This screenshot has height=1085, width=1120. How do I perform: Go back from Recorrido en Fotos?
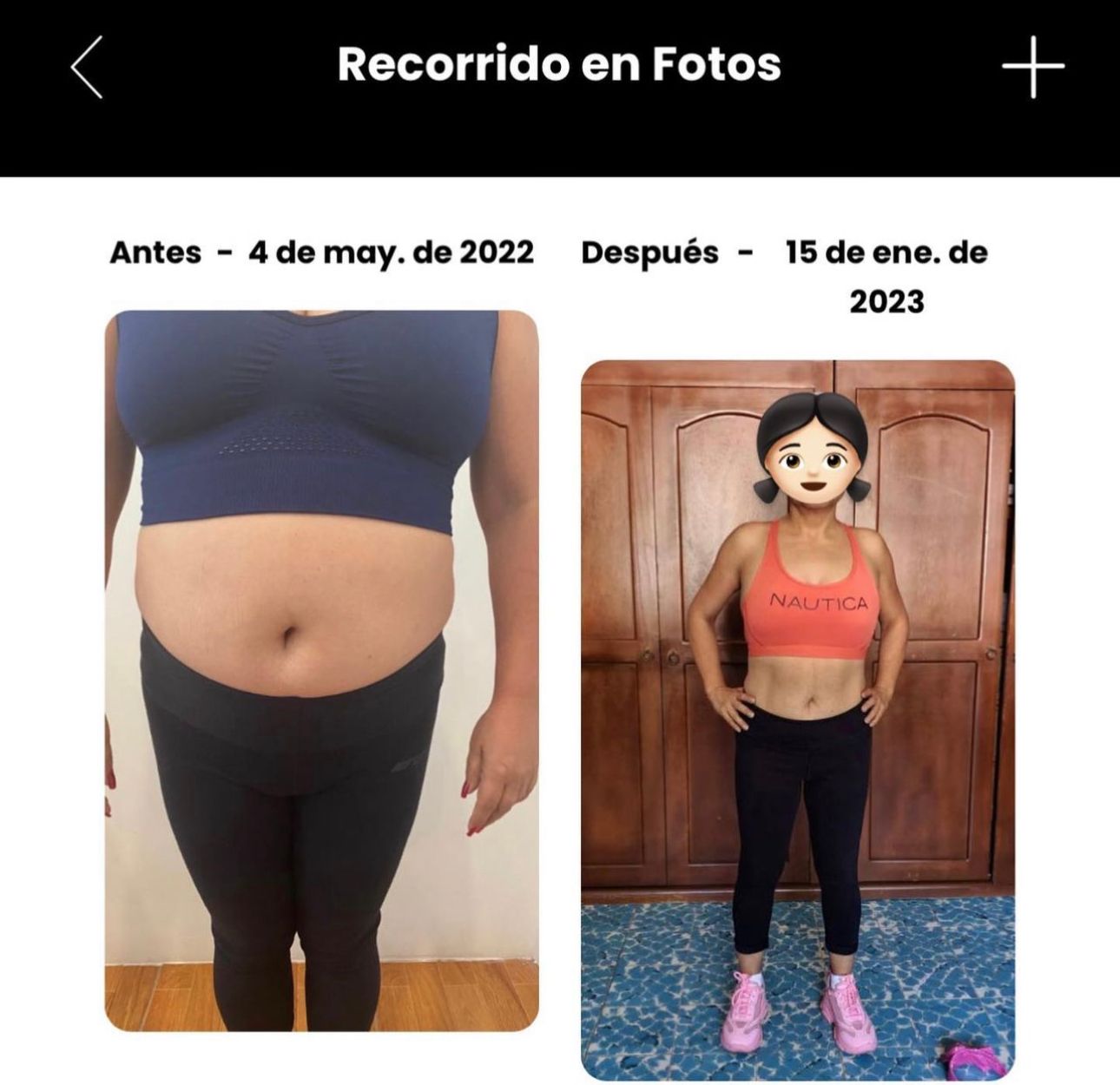pyautogui.click(x=87, y=67)
